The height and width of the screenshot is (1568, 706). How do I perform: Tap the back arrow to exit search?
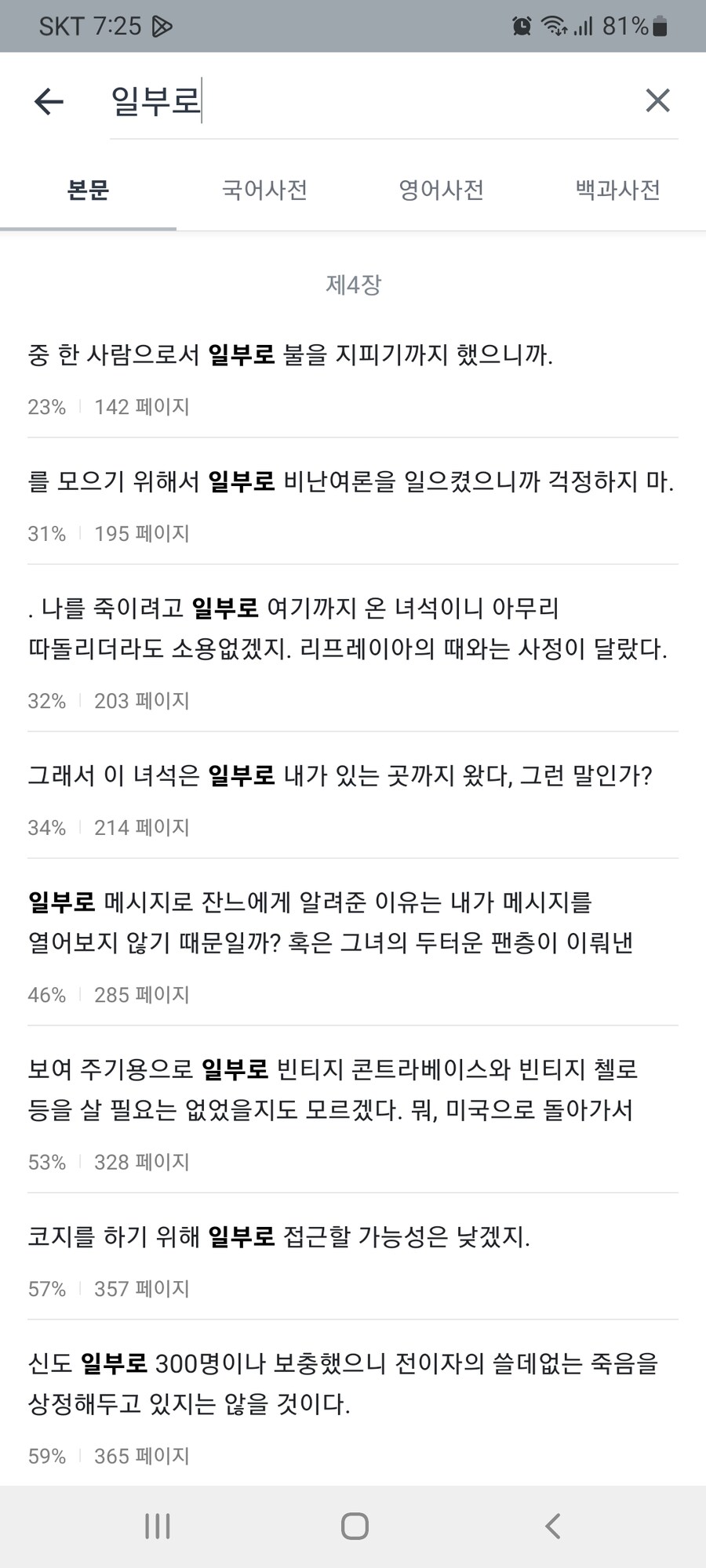click(x=47, y=101)
